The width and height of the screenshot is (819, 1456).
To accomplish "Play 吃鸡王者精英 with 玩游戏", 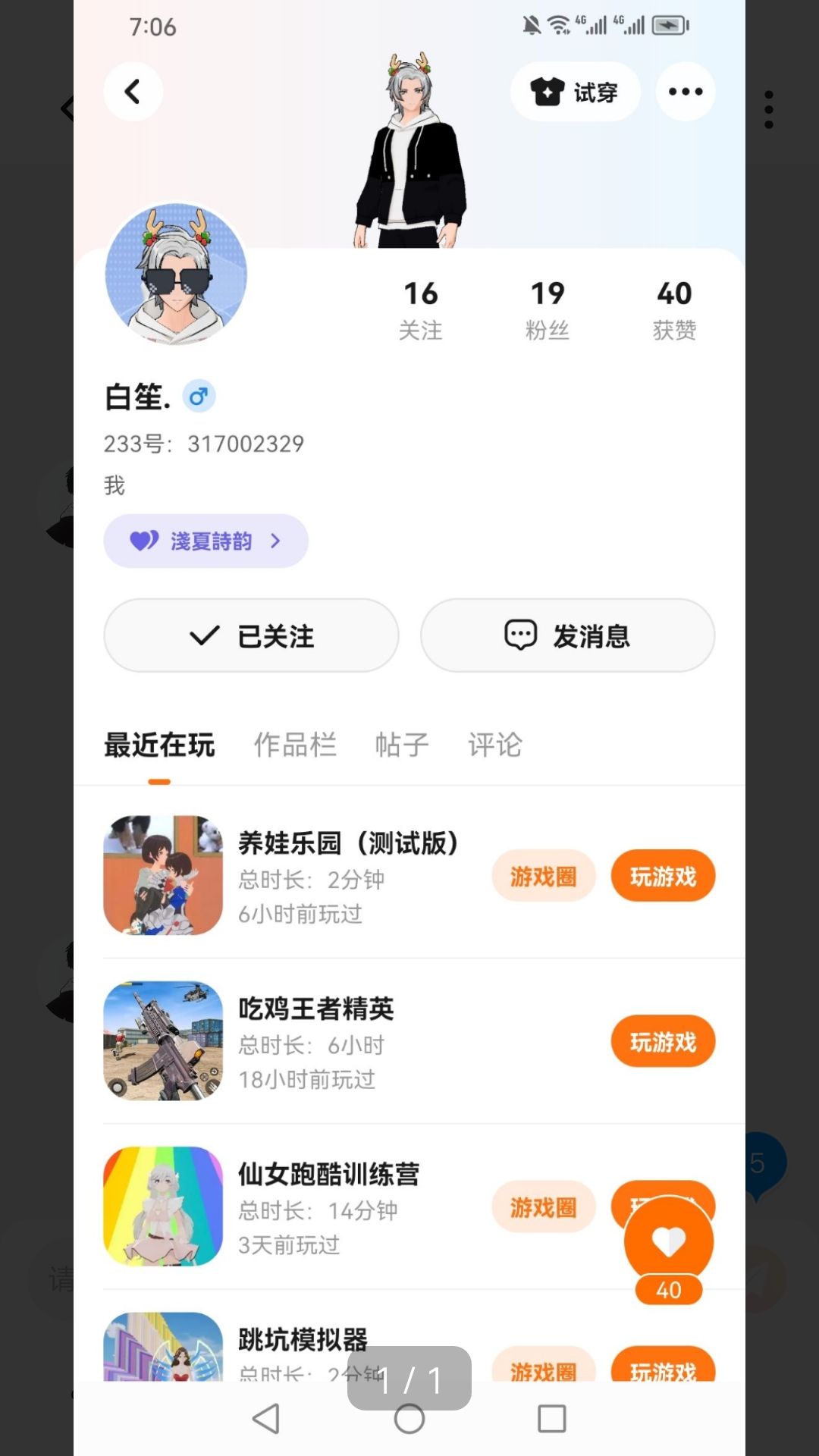I will [x=663, y=1042].
